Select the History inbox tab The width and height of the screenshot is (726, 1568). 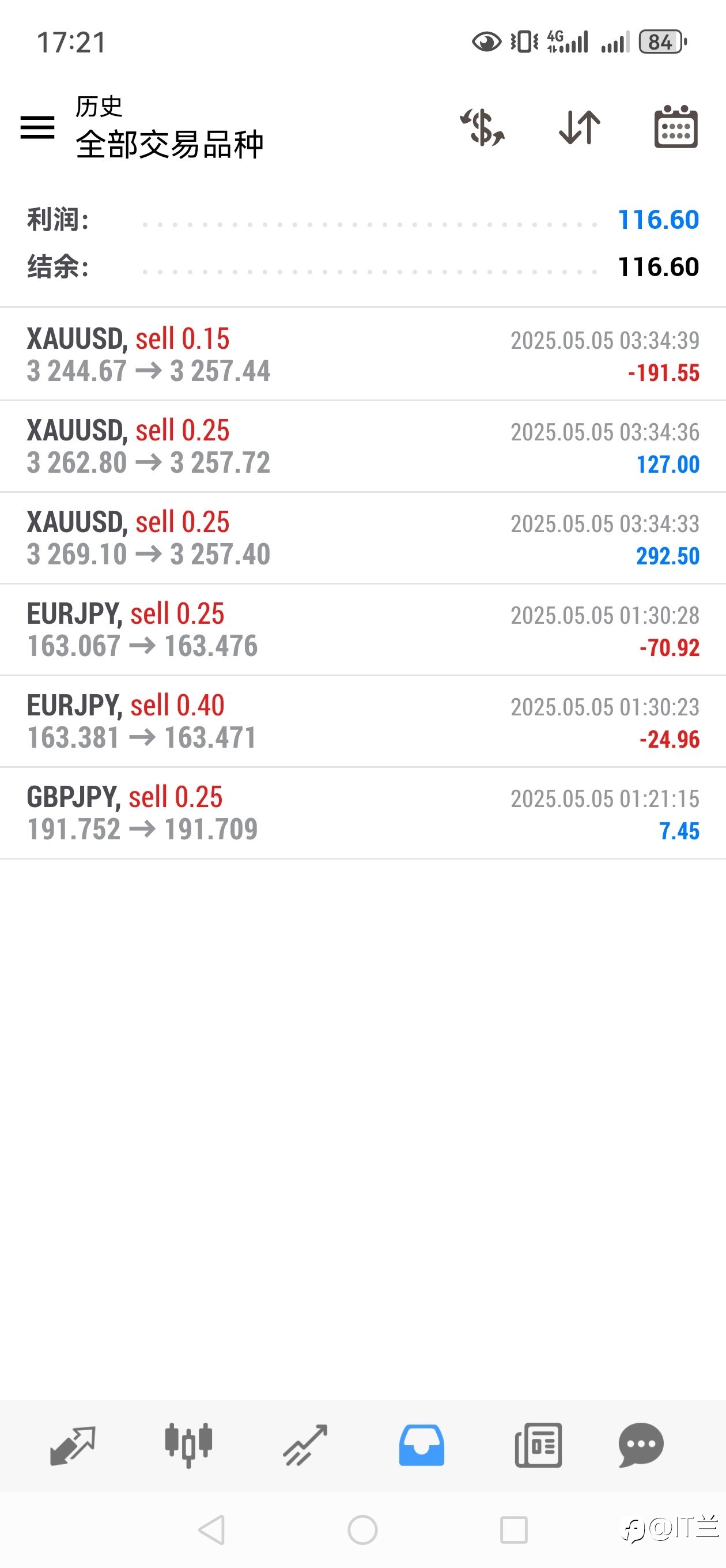[x=421, y=1445]
